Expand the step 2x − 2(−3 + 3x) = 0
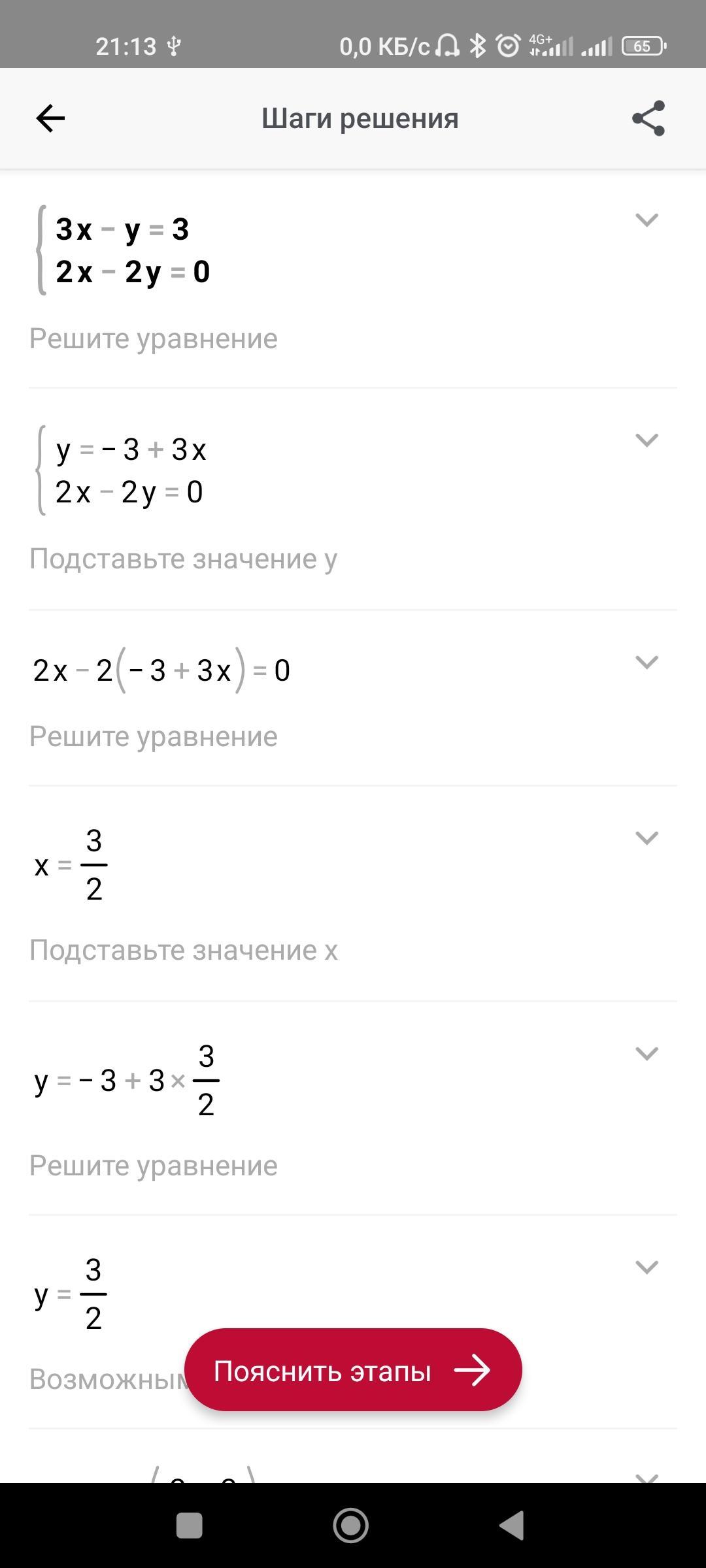Image resolution: width=706 pixels, height=1568 pixels. pos(647,662)
